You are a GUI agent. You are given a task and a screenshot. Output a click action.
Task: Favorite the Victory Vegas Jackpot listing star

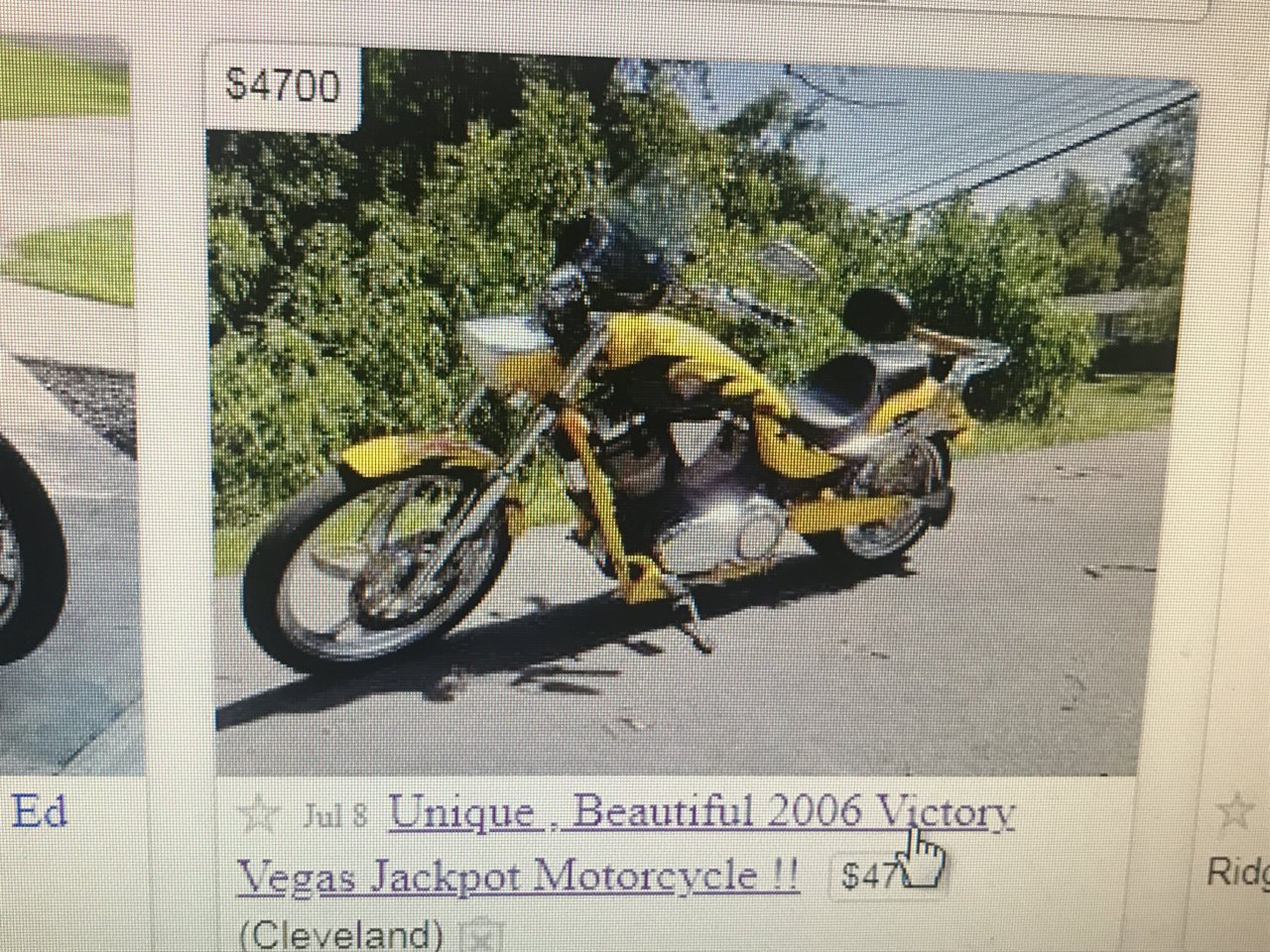pos(261,816)
